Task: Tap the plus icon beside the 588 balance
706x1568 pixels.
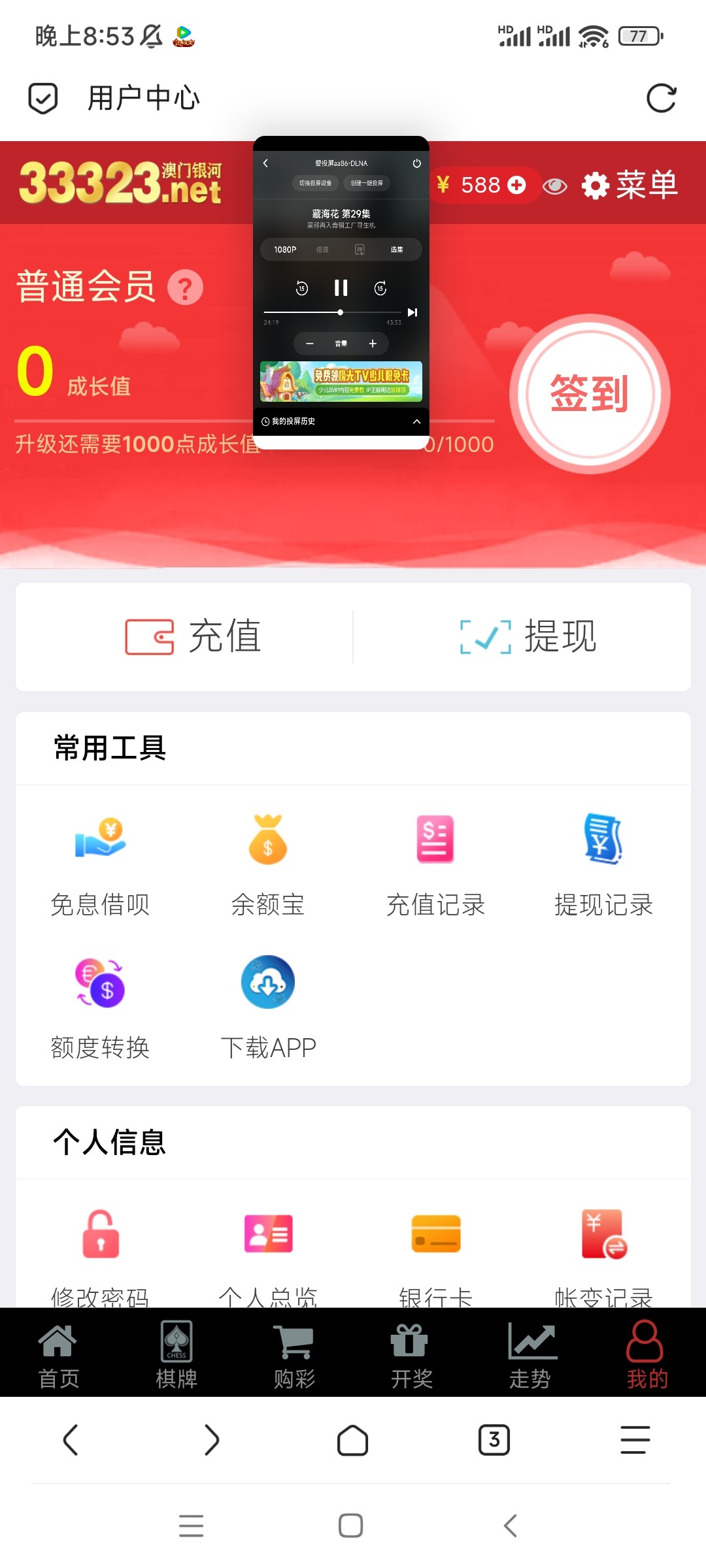Action: (x=516, y=186)
